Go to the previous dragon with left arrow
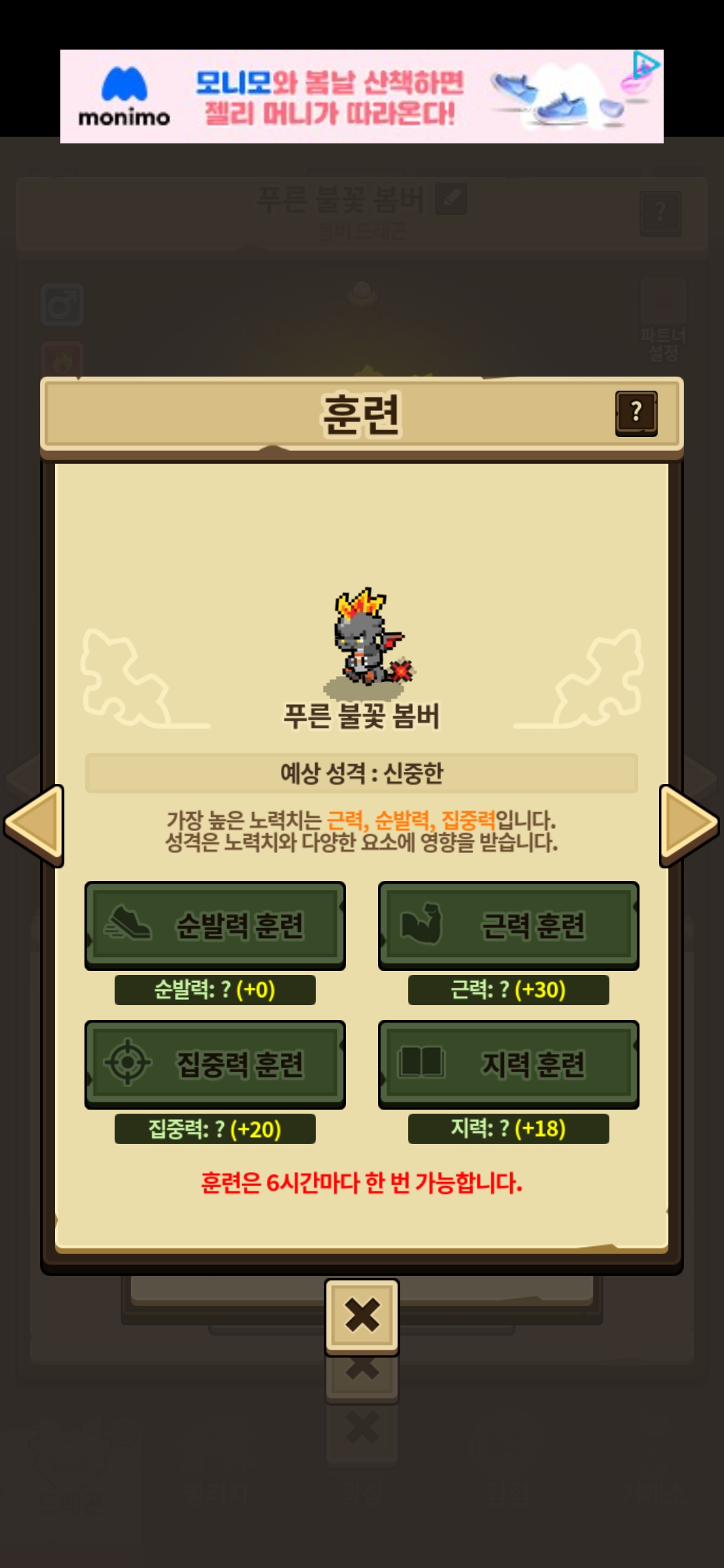Image resolution: width=724 pixels, height=1568 pixels. (x=34, y=825)
